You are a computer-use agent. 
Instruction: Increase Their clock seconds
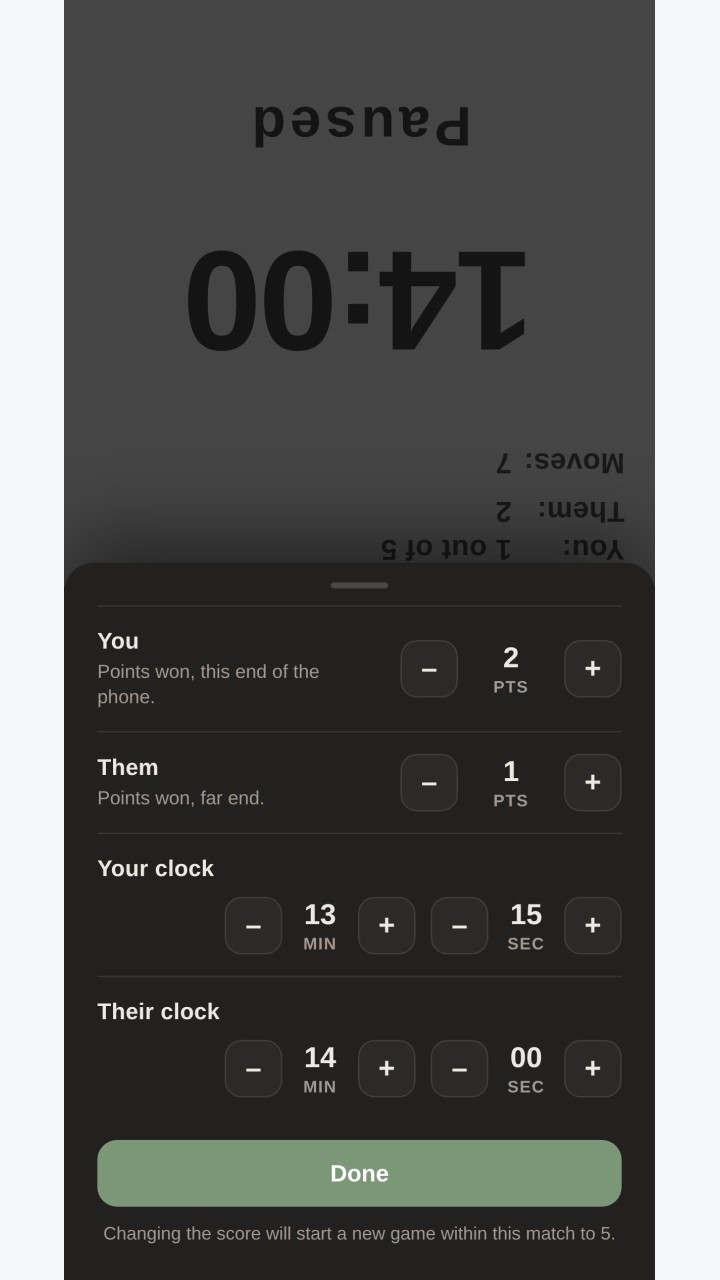point(593,1069)
